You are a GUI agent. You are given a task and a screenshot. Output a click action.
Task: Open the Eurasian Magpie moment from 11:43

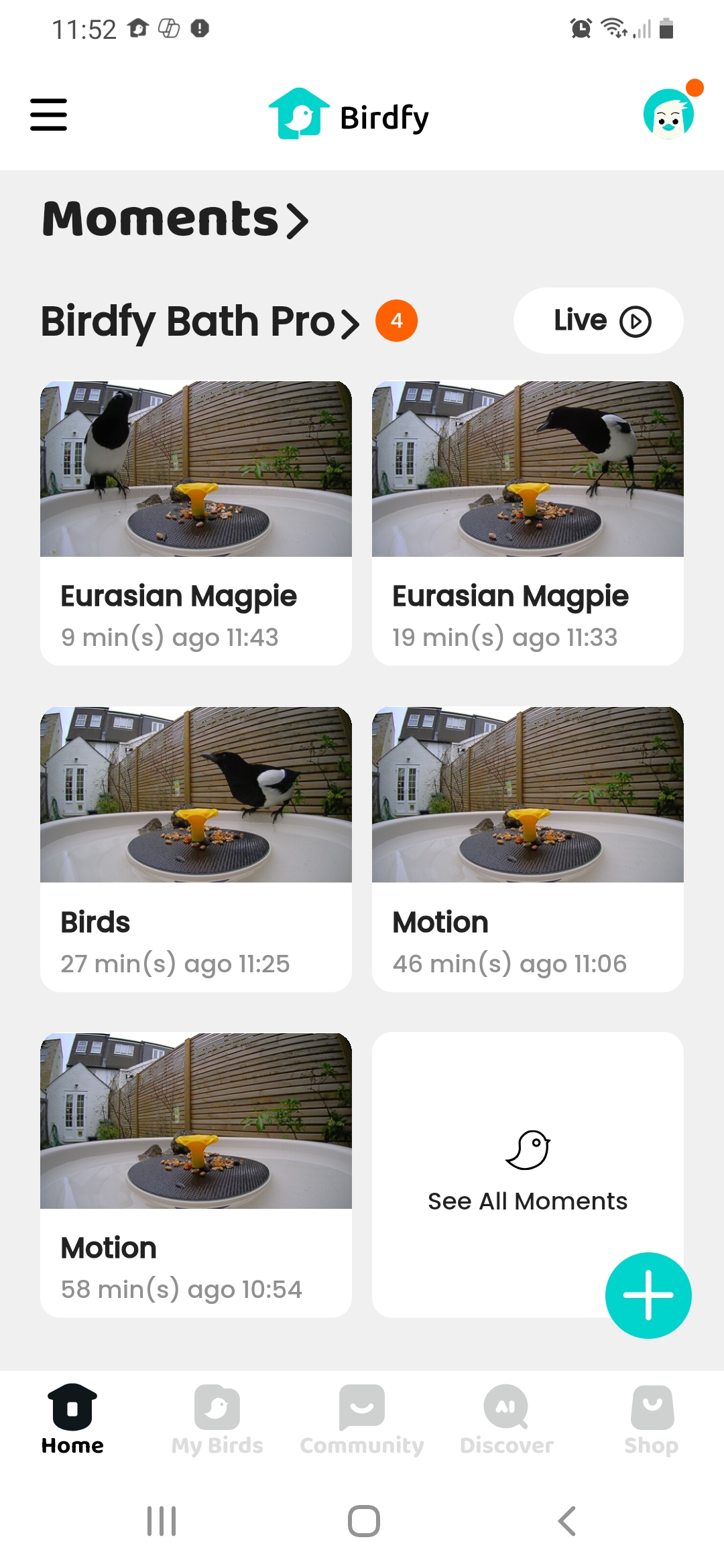coord(196,523)
